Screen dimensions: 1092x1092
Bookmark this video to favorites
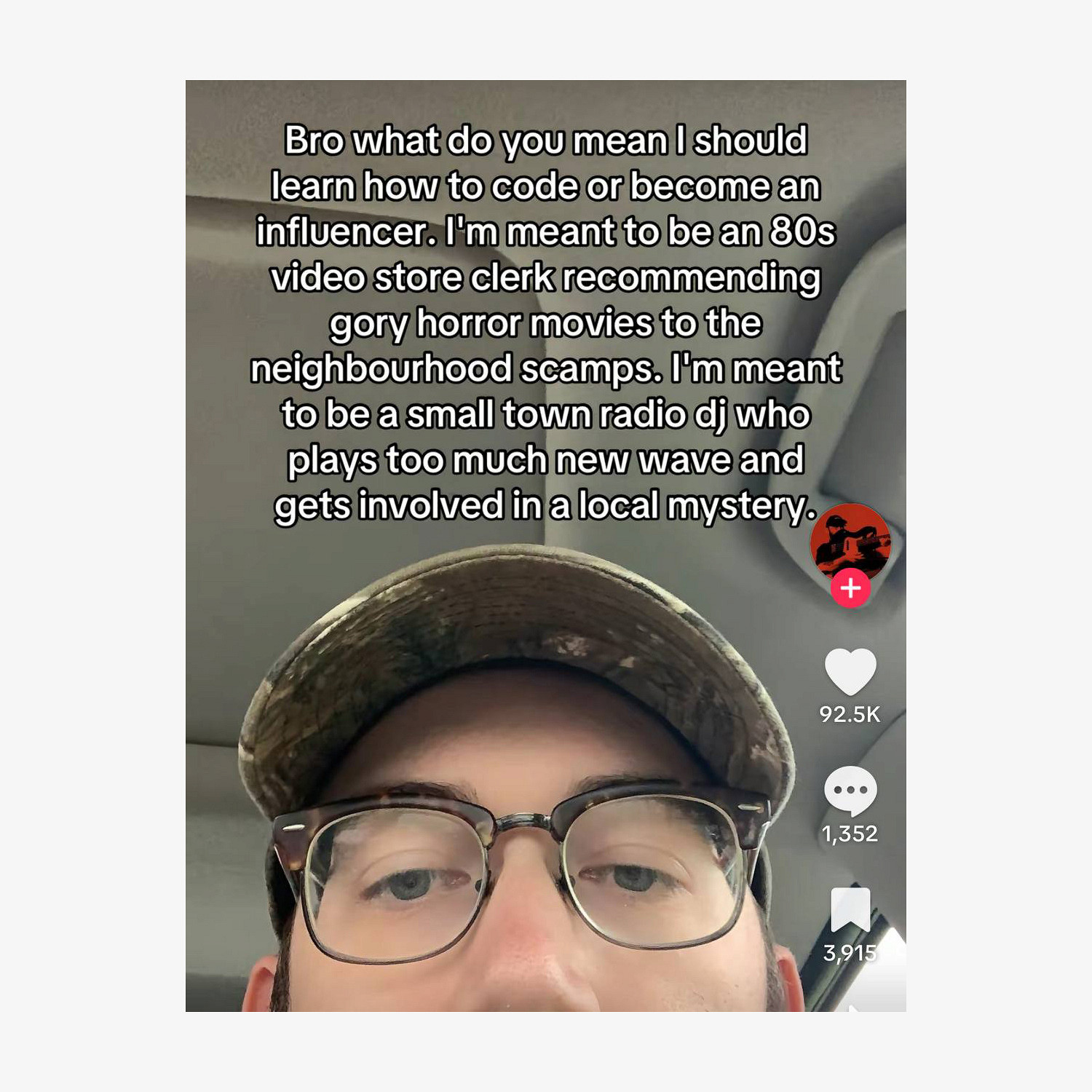(850, 909)
